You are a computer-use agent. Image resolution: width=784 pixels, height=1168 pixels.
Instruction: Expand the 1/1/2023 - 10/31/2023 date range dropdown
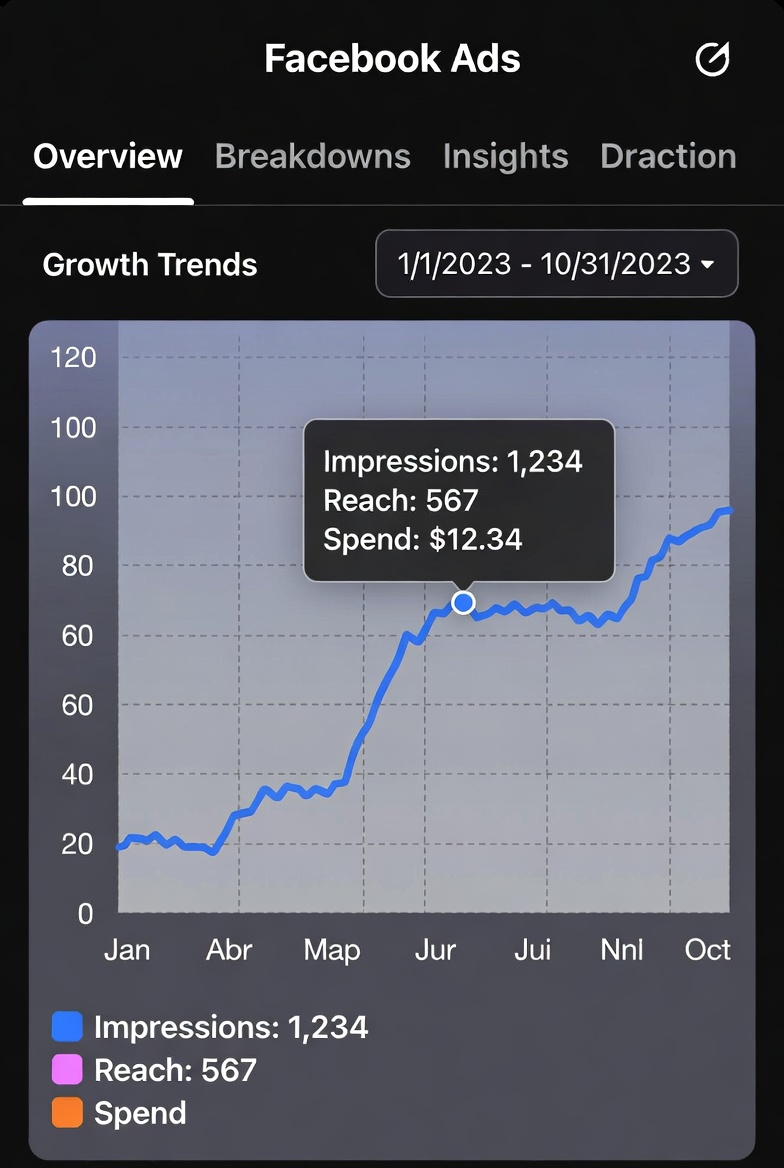coord(556,264)
